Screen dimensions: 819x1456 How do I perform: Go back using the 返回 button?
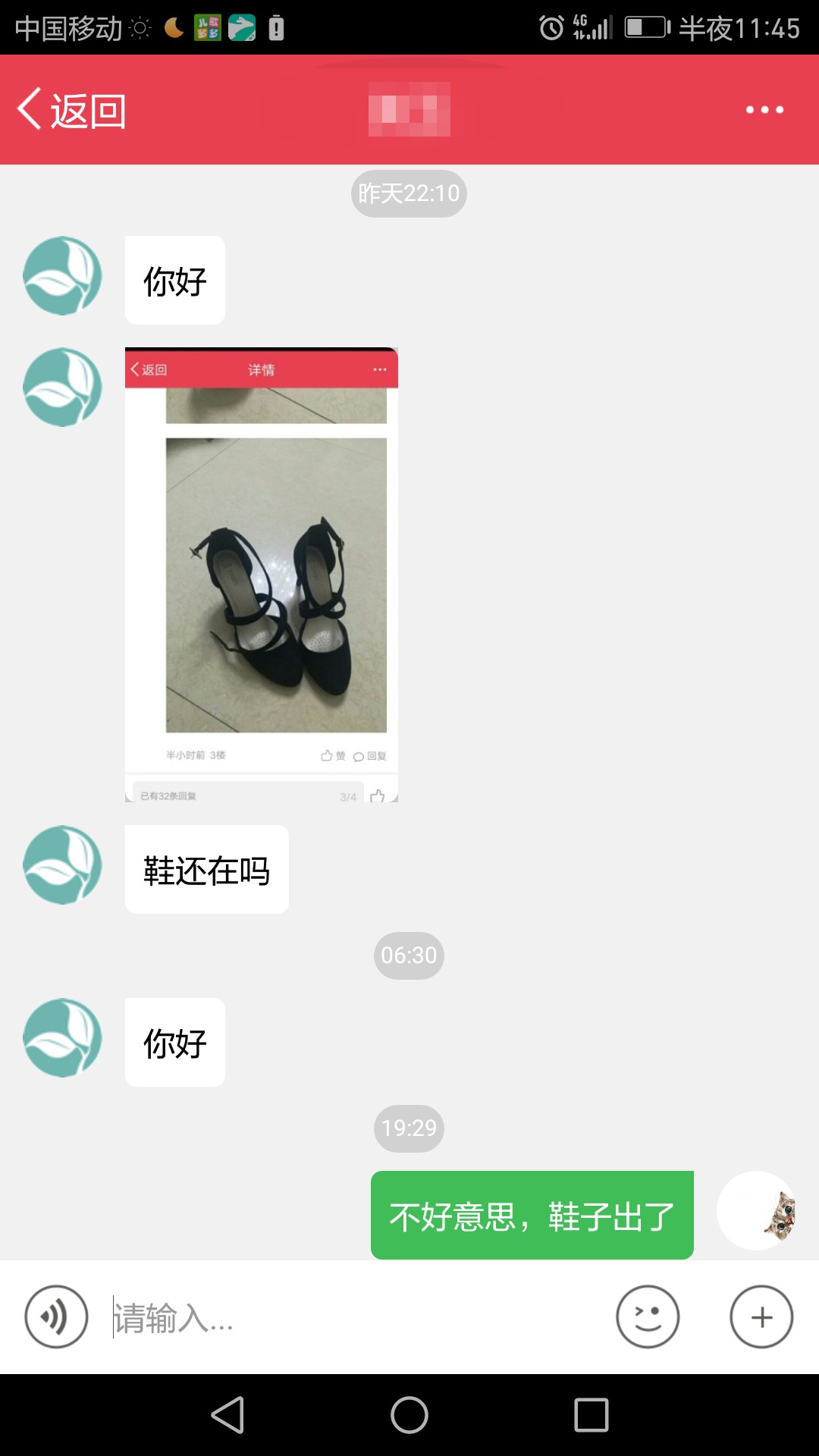[x=72, y=110]
